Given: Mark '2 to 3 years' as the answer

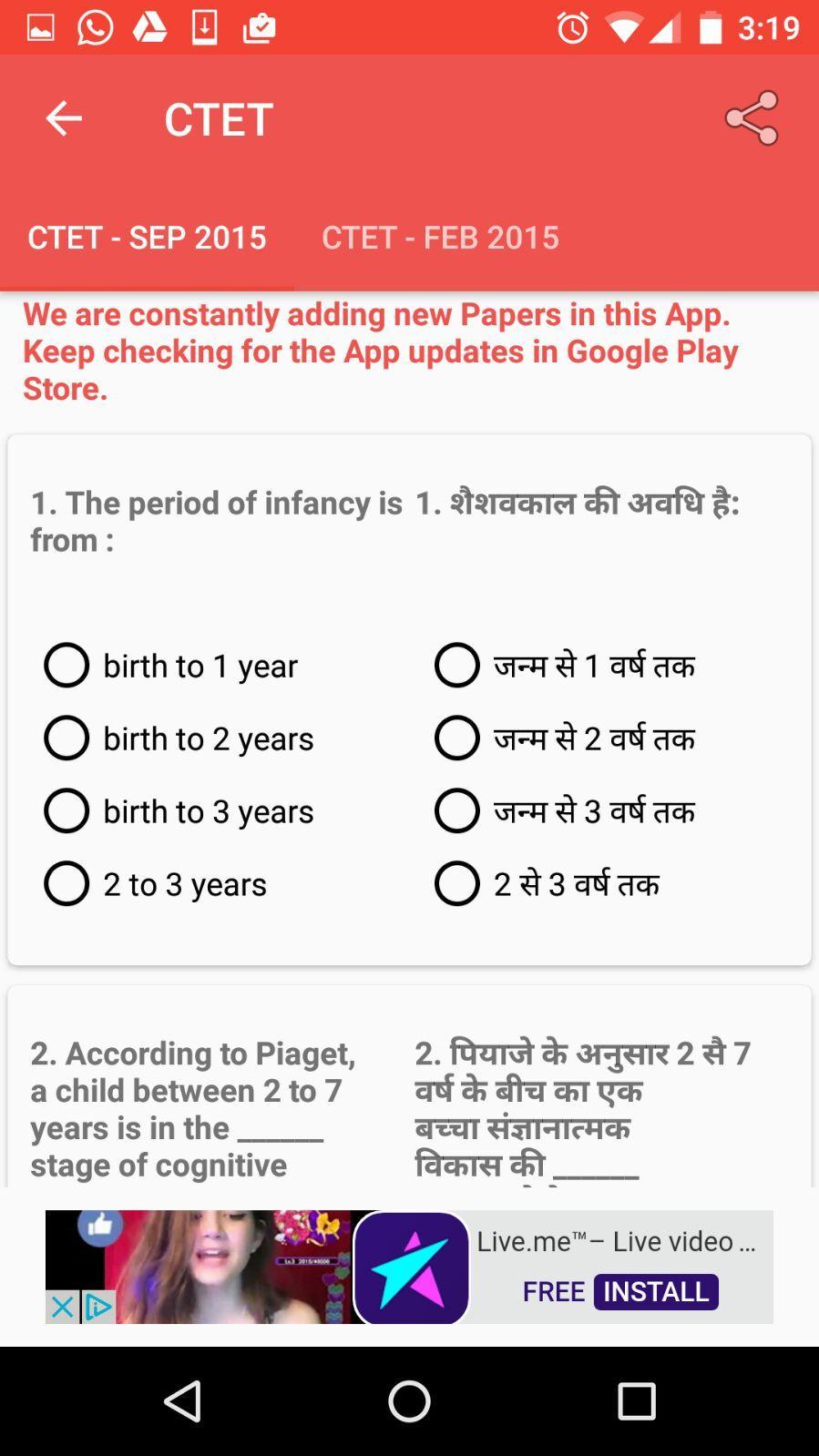Looking at the screenshot, I should (67, 884).
